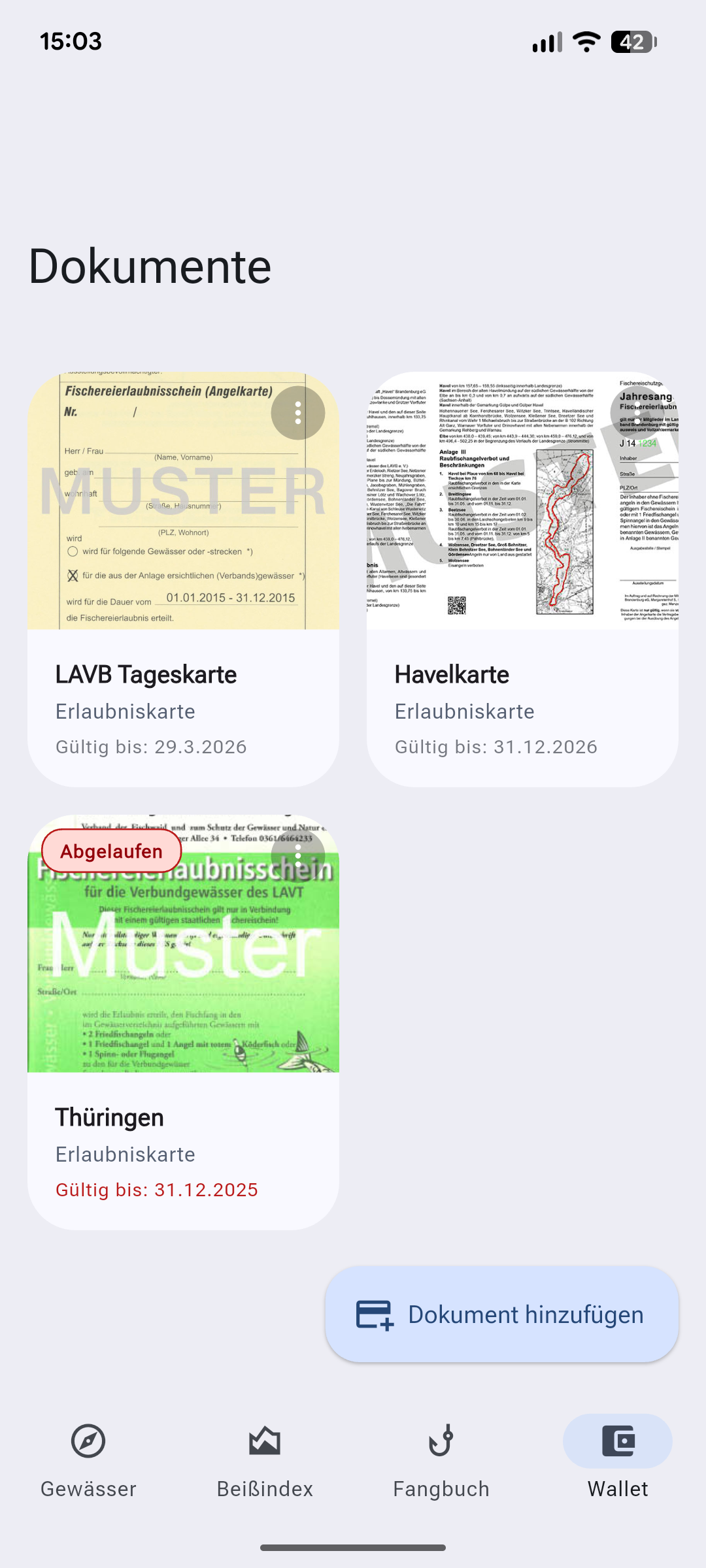Open overflow menu on Thüringen card
This screenshot has width=706, height=1568.
[298, 855]
